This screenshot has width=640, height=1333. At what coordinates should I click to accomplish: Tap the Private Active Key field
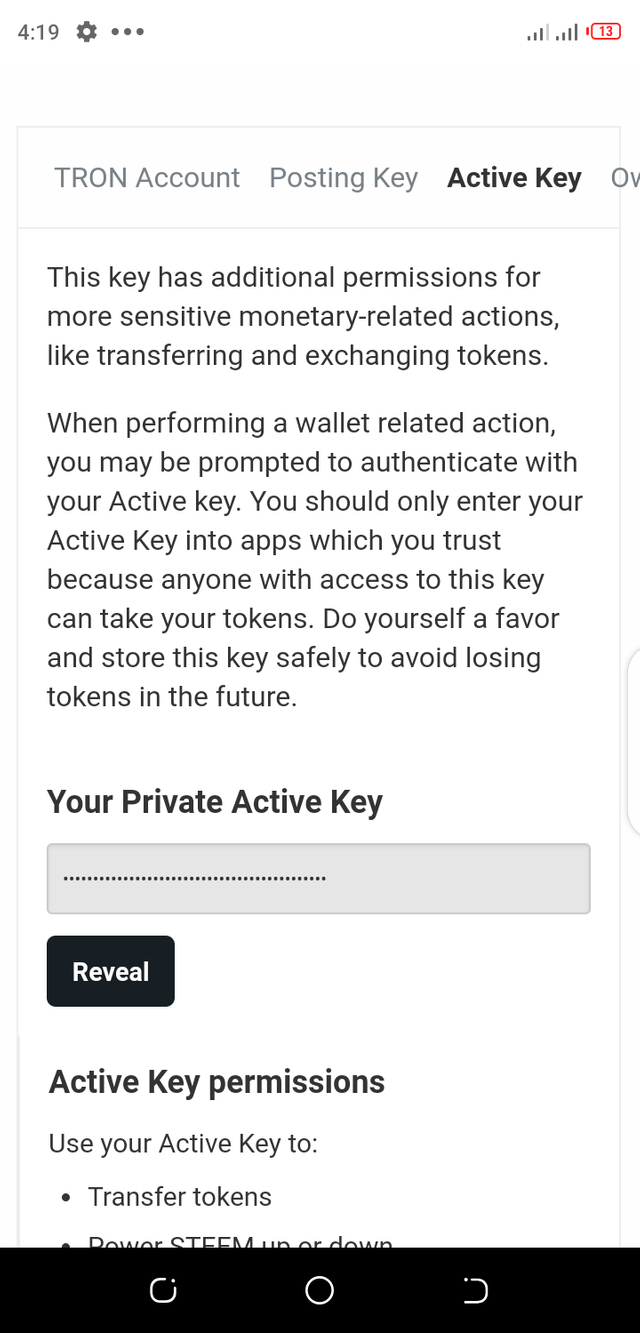click(318, 878)
